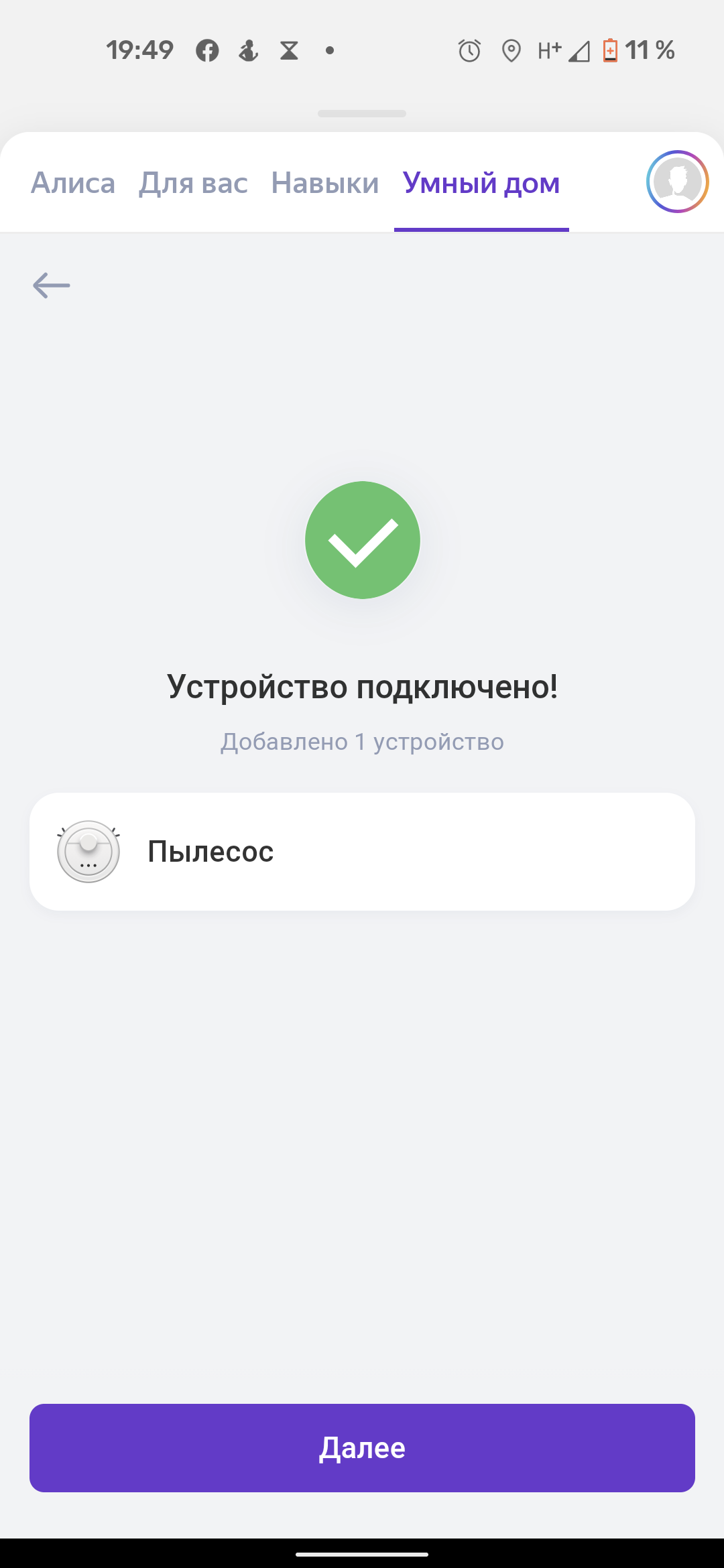Open the Для вас tab
The height and width of the screenshot is (1568, 724).
click(193, 183)
